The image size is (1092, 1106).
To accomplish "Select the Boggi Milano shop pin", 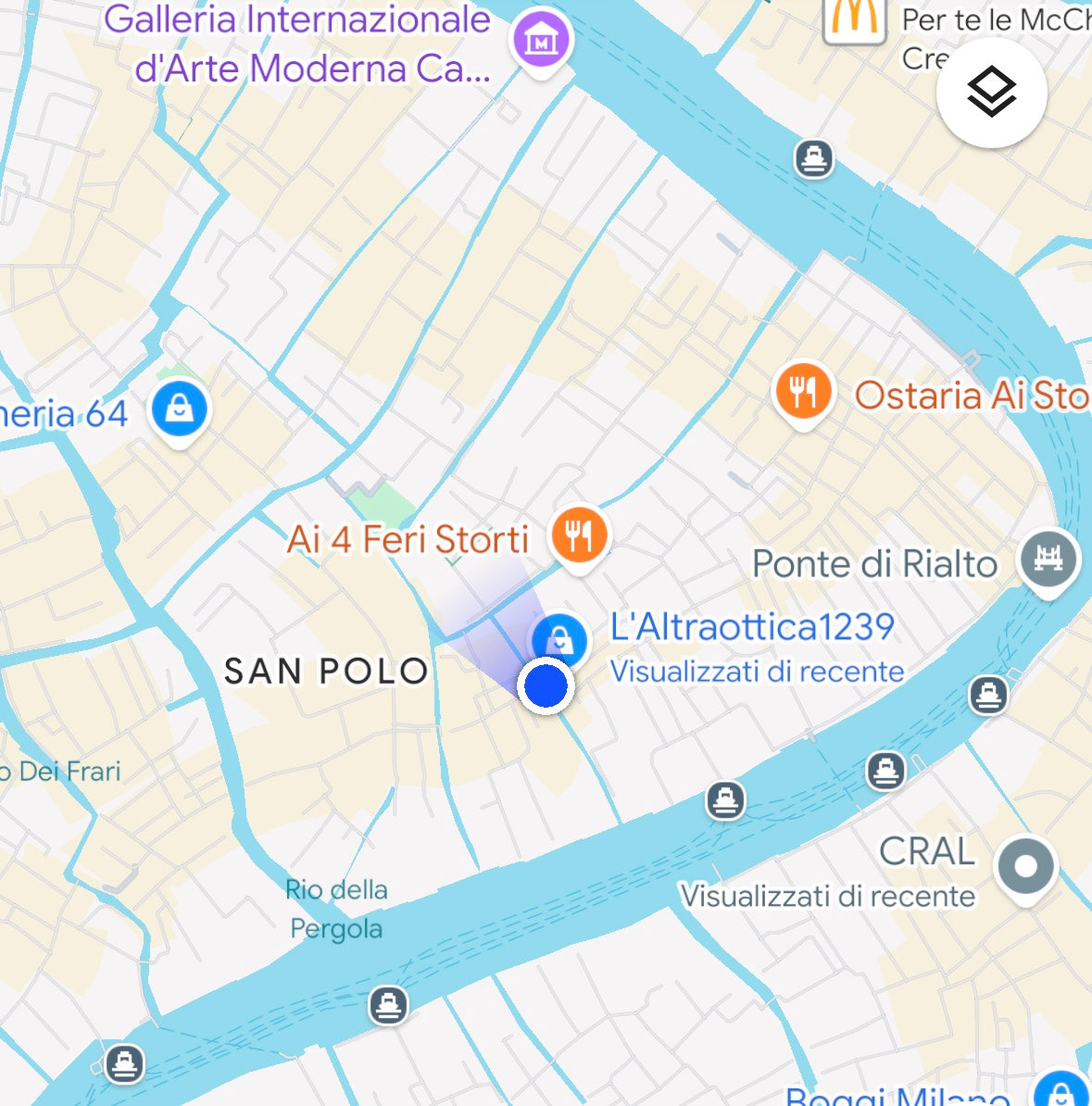I will click(1061, 1091).
